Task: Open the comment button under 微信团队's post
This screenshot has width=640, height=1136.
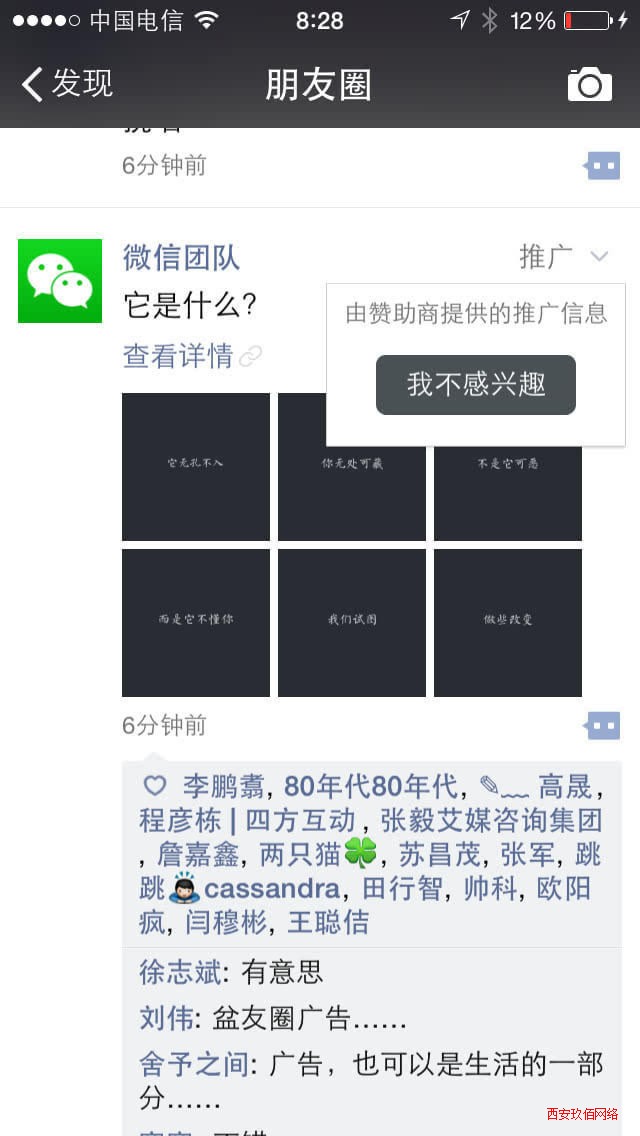Action: tap(603, 725)
